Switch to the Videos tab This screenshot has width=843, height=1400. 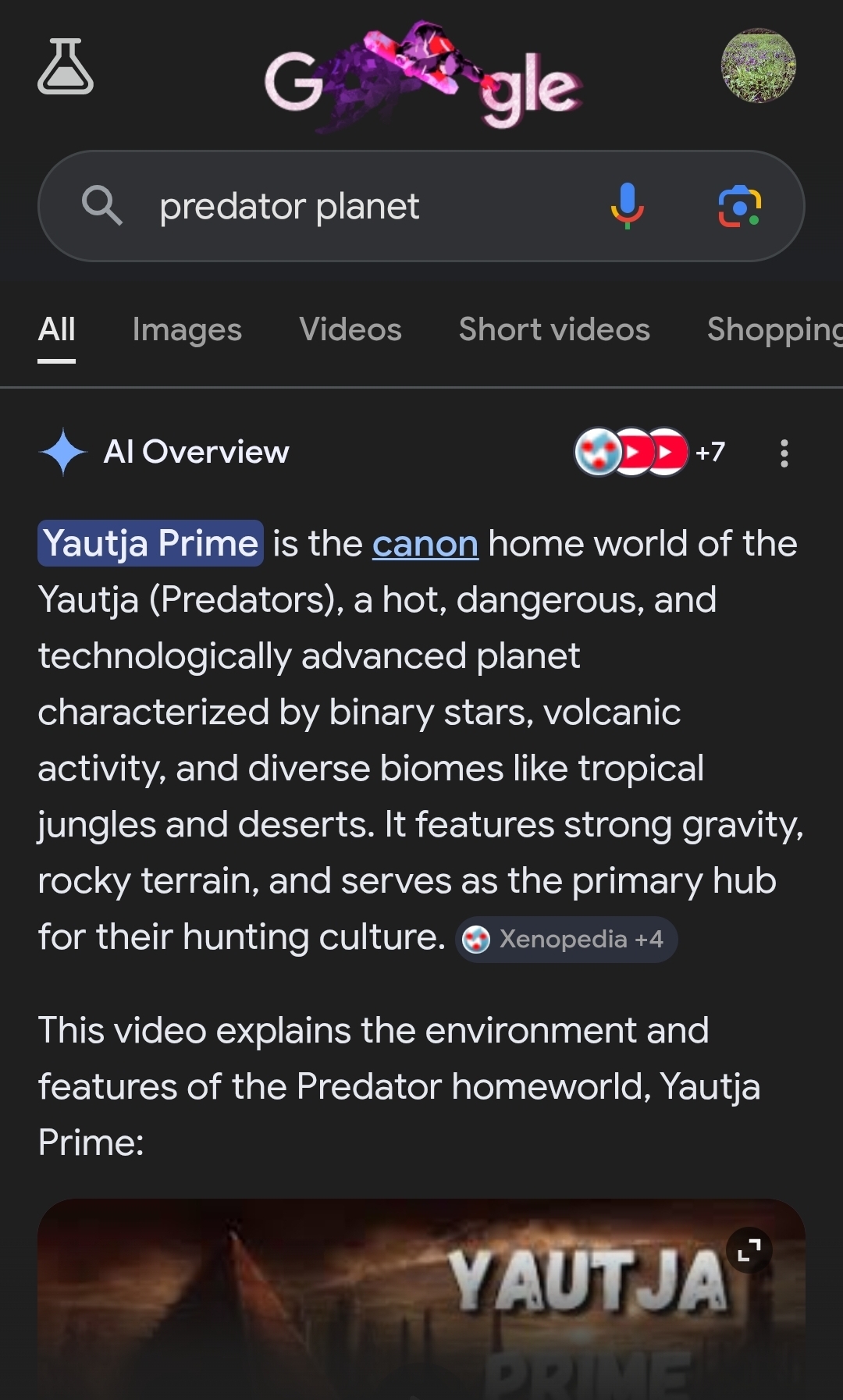pos(350,329)
